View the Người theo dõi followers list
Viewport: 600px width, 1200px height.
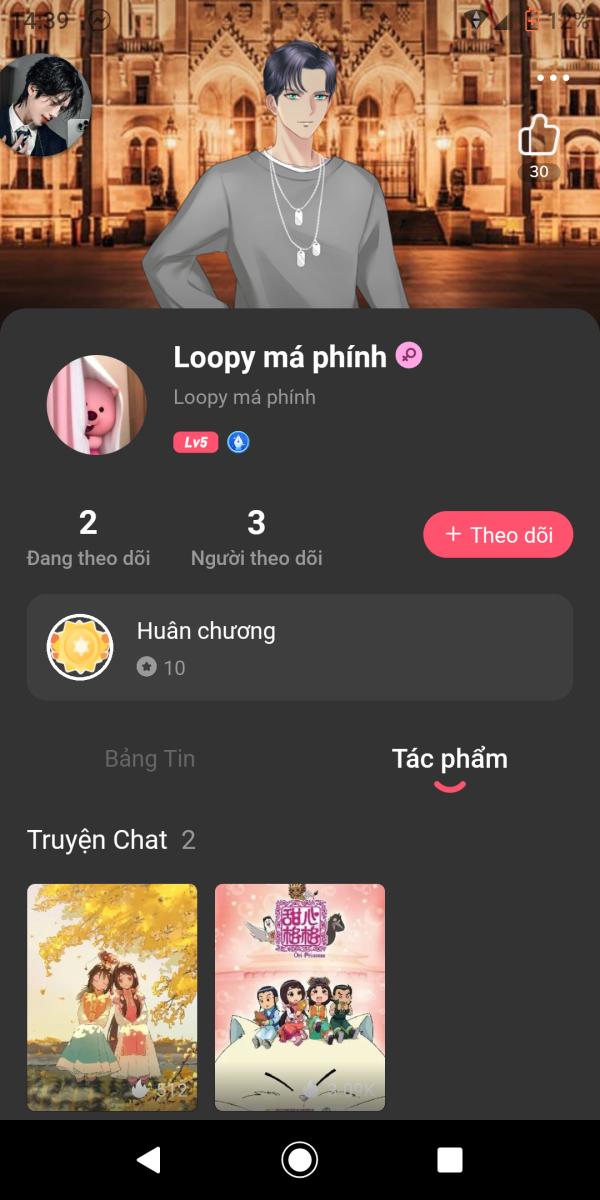click(256, 538)
